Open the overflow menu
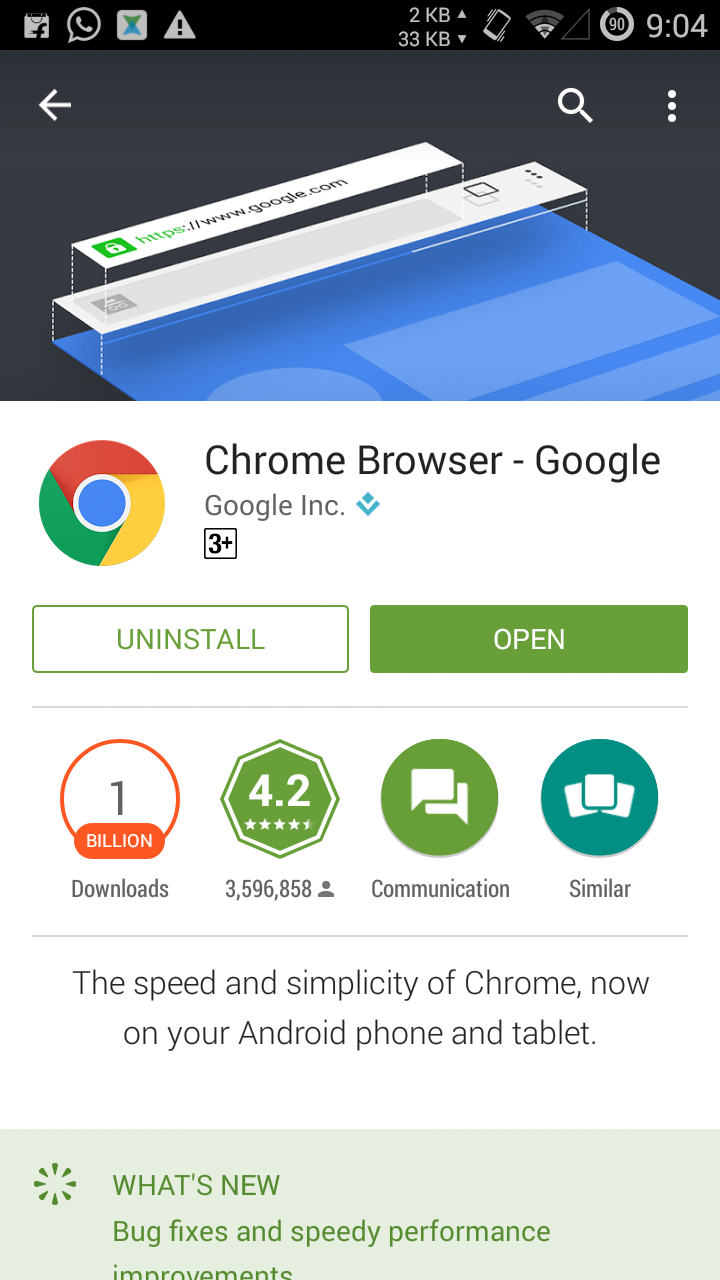 click(671, 105)
